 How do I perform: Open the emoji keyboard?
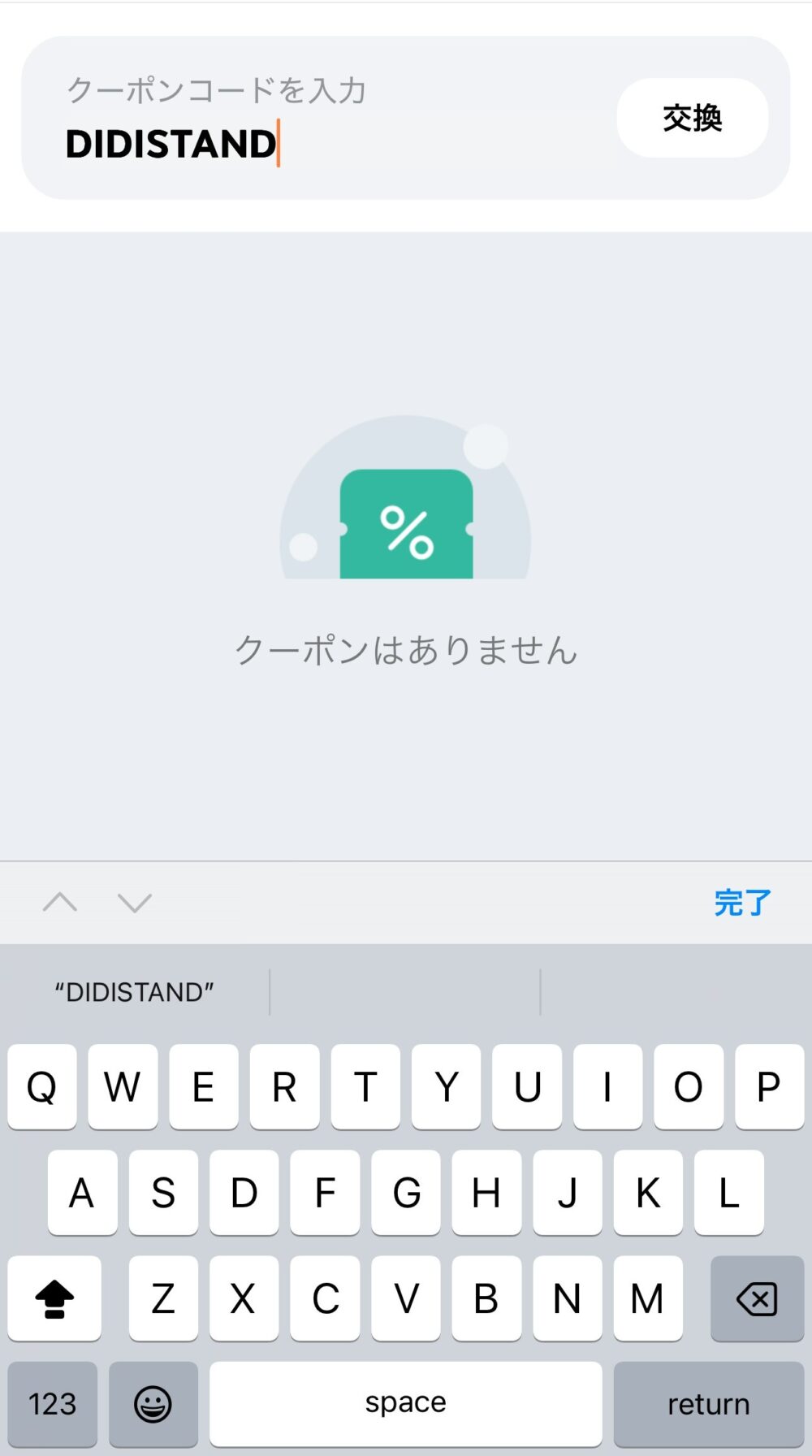(x=153, y=1403)
